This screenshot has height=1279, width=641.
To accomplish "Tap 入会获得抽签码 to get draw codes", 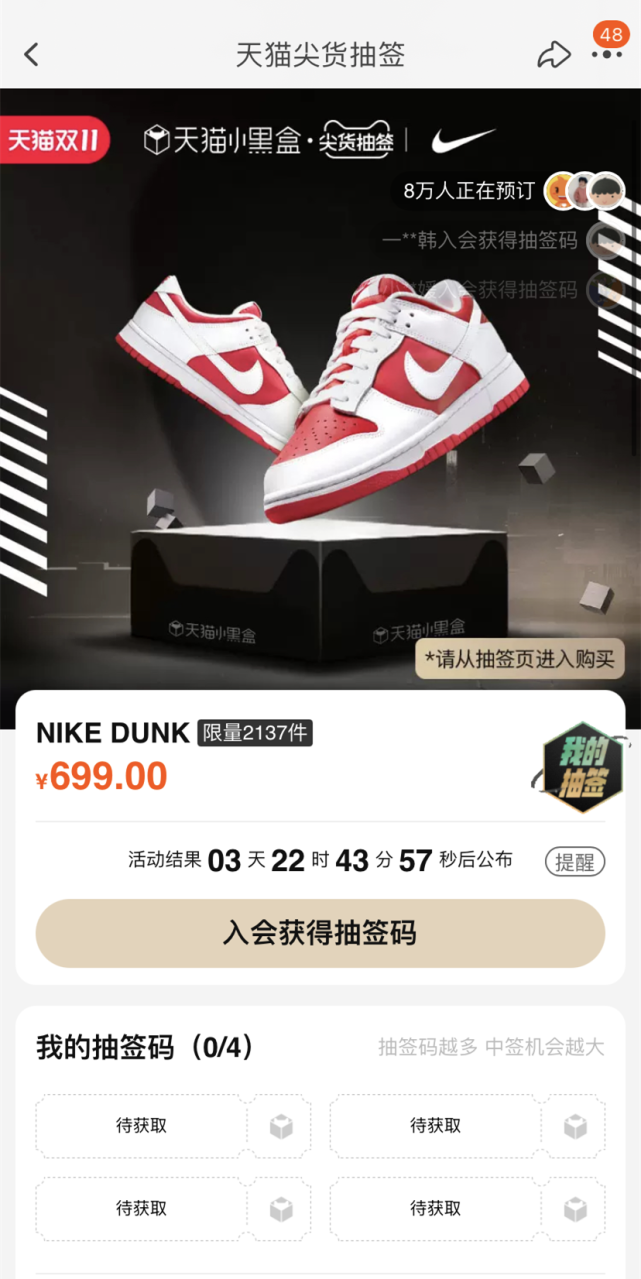I will pyautogui.click(x=320, y=933).
